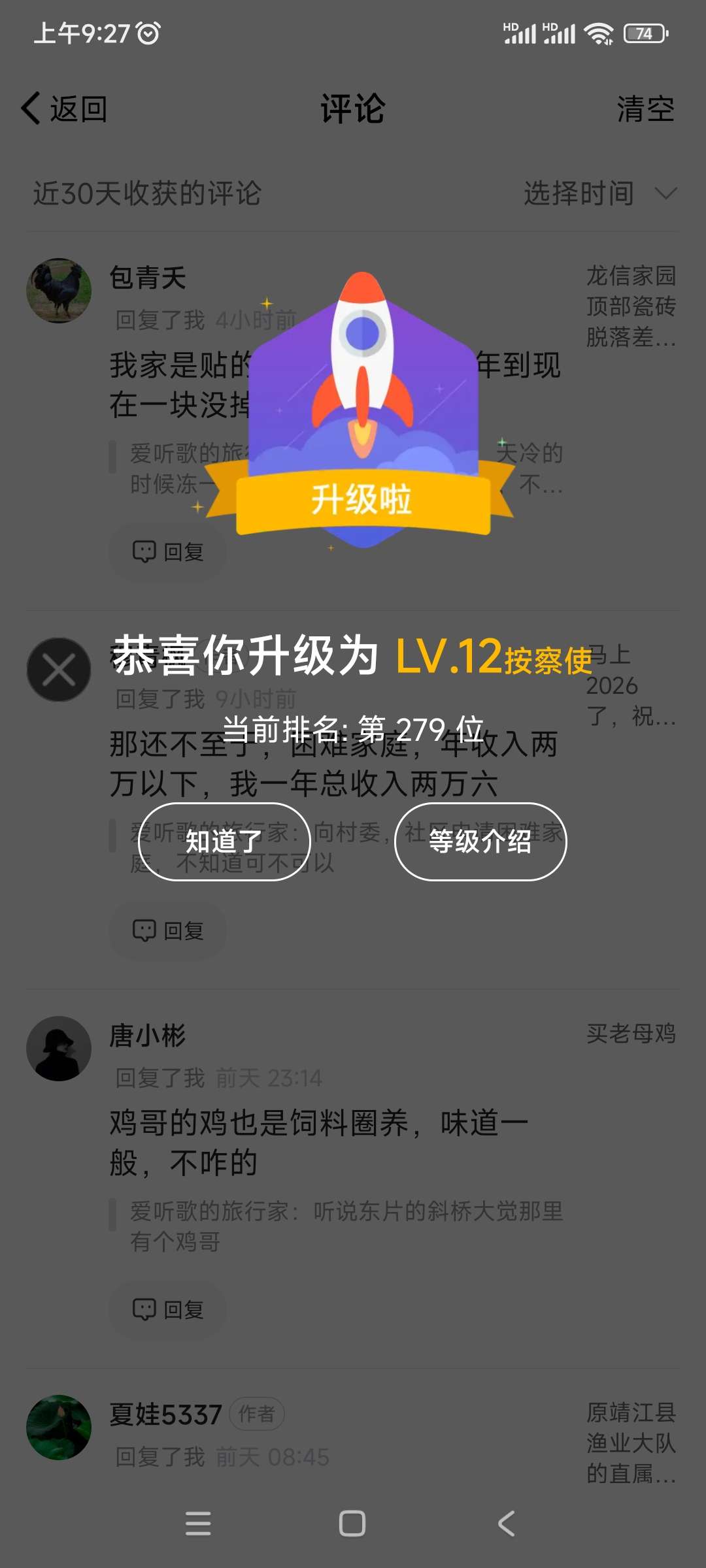View 夏娃5337's profile avatar

click(59, 1427)
